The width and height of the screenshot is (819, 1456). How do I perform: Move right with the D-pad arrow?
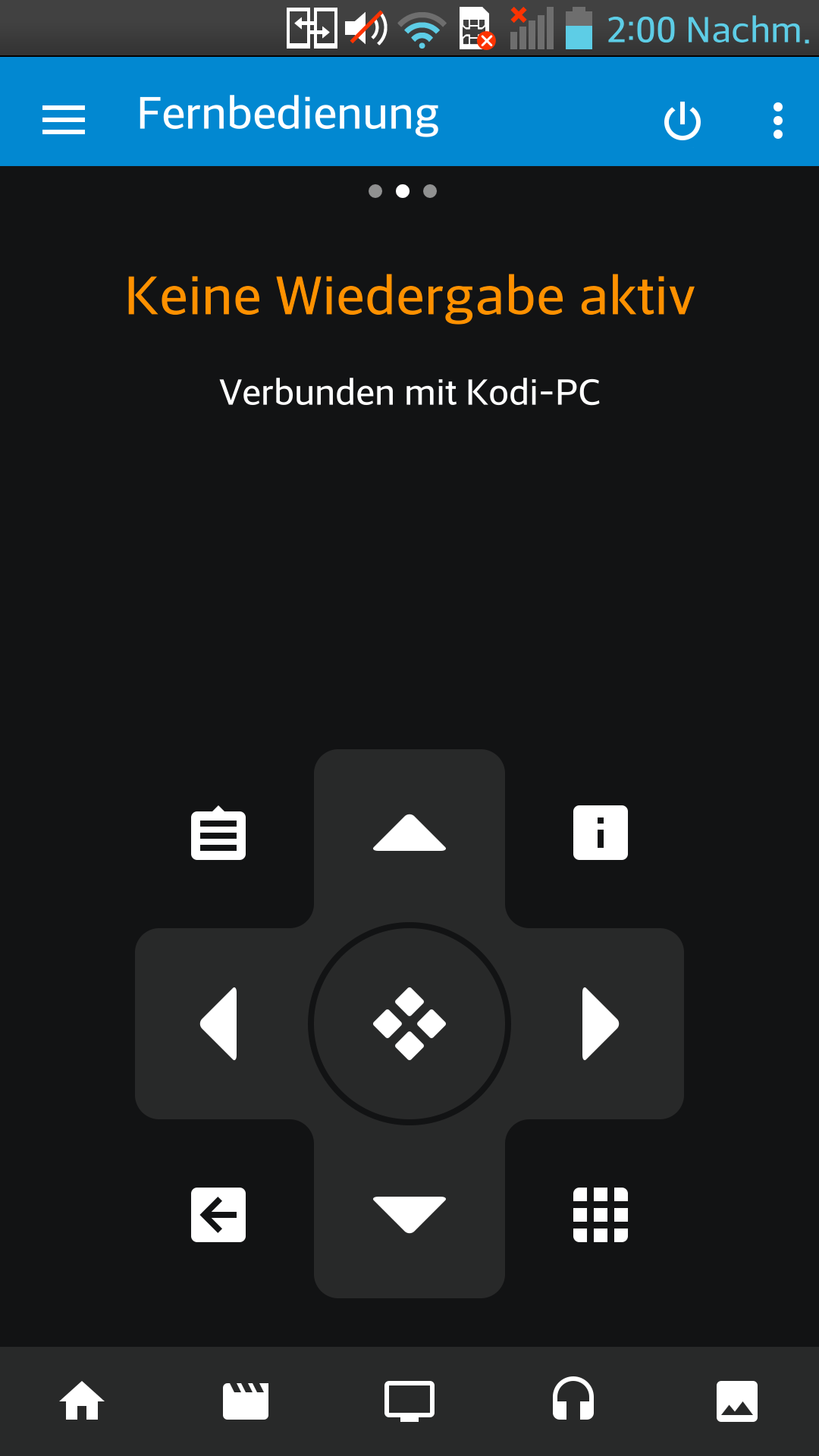[601, 1024]
